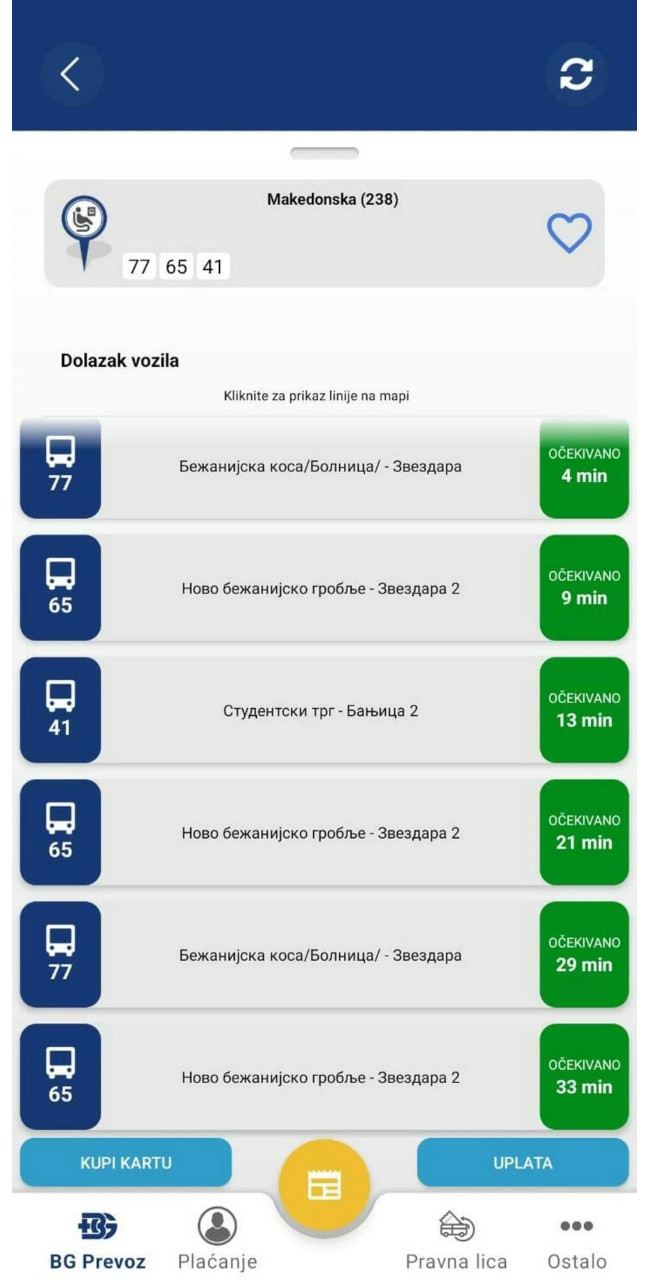The image size is (646, 1280).
Task: Tap the KUPI KARTU button
Action: (126, 1163)
